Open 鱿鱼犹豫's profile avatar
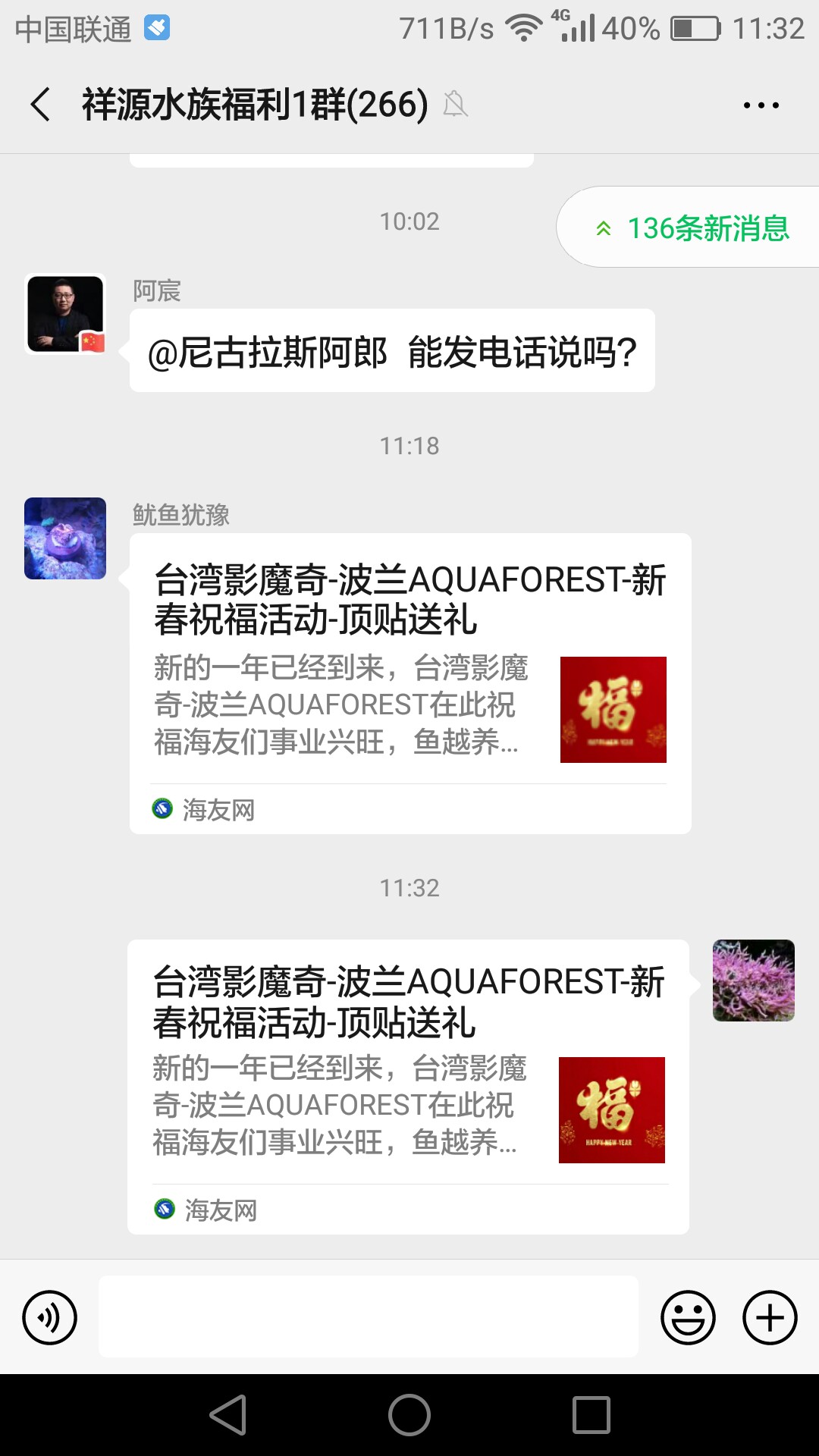Image resolution: width=819 pixels, height=1456 pixels. coord(65,538)
